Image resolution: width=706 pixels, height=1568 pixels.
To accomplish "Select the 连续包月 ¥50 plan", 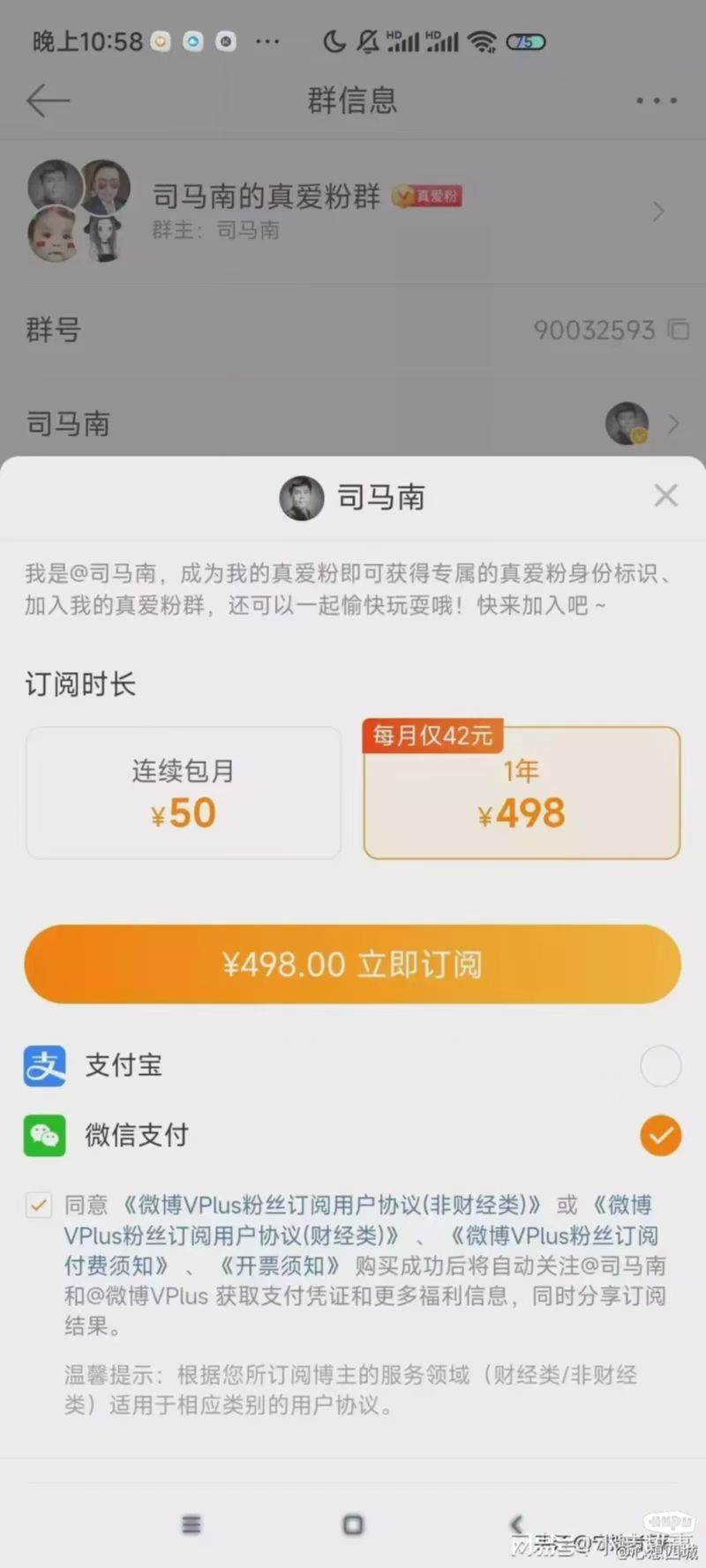I will pos(184,793).
